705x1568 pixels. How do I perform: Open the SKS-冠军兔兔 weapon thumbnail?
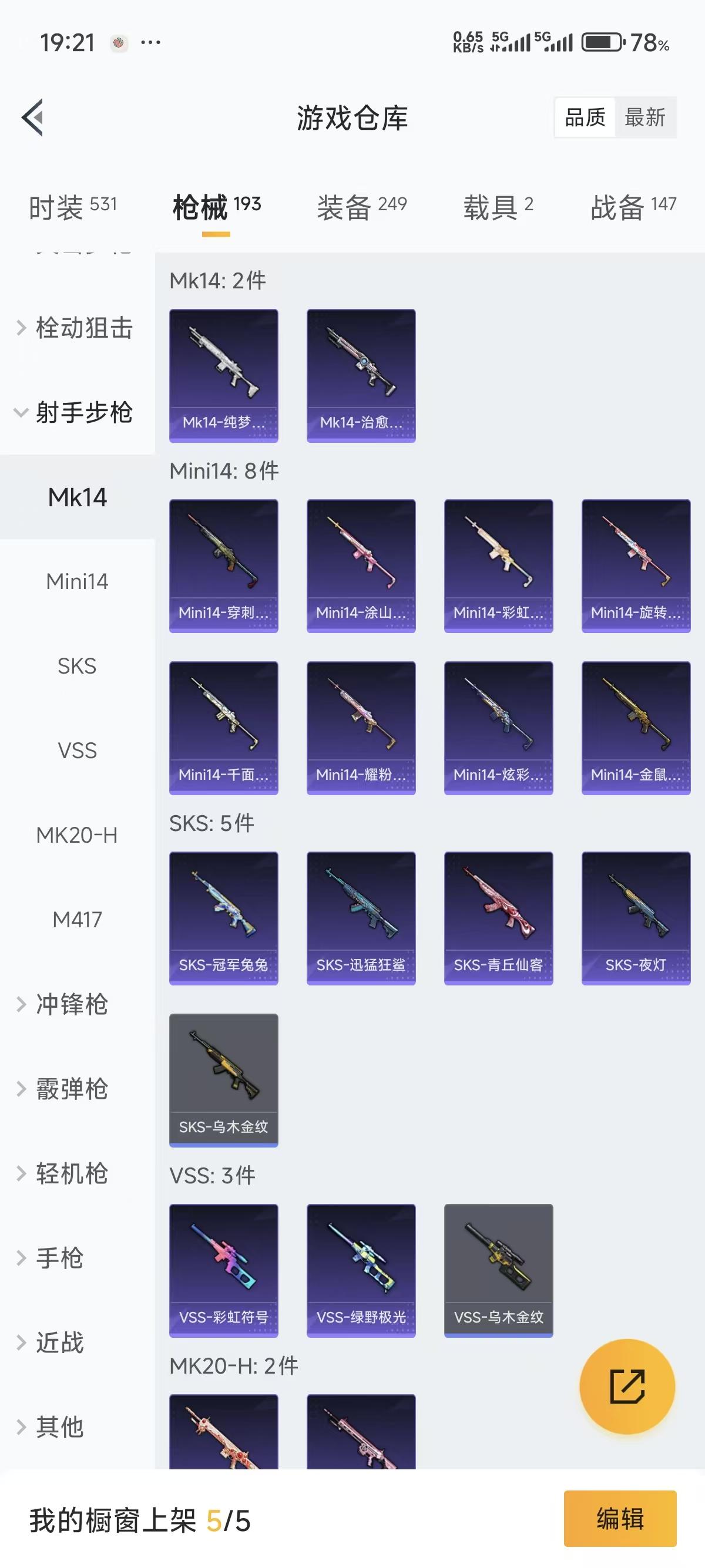(x=223, y=917)
